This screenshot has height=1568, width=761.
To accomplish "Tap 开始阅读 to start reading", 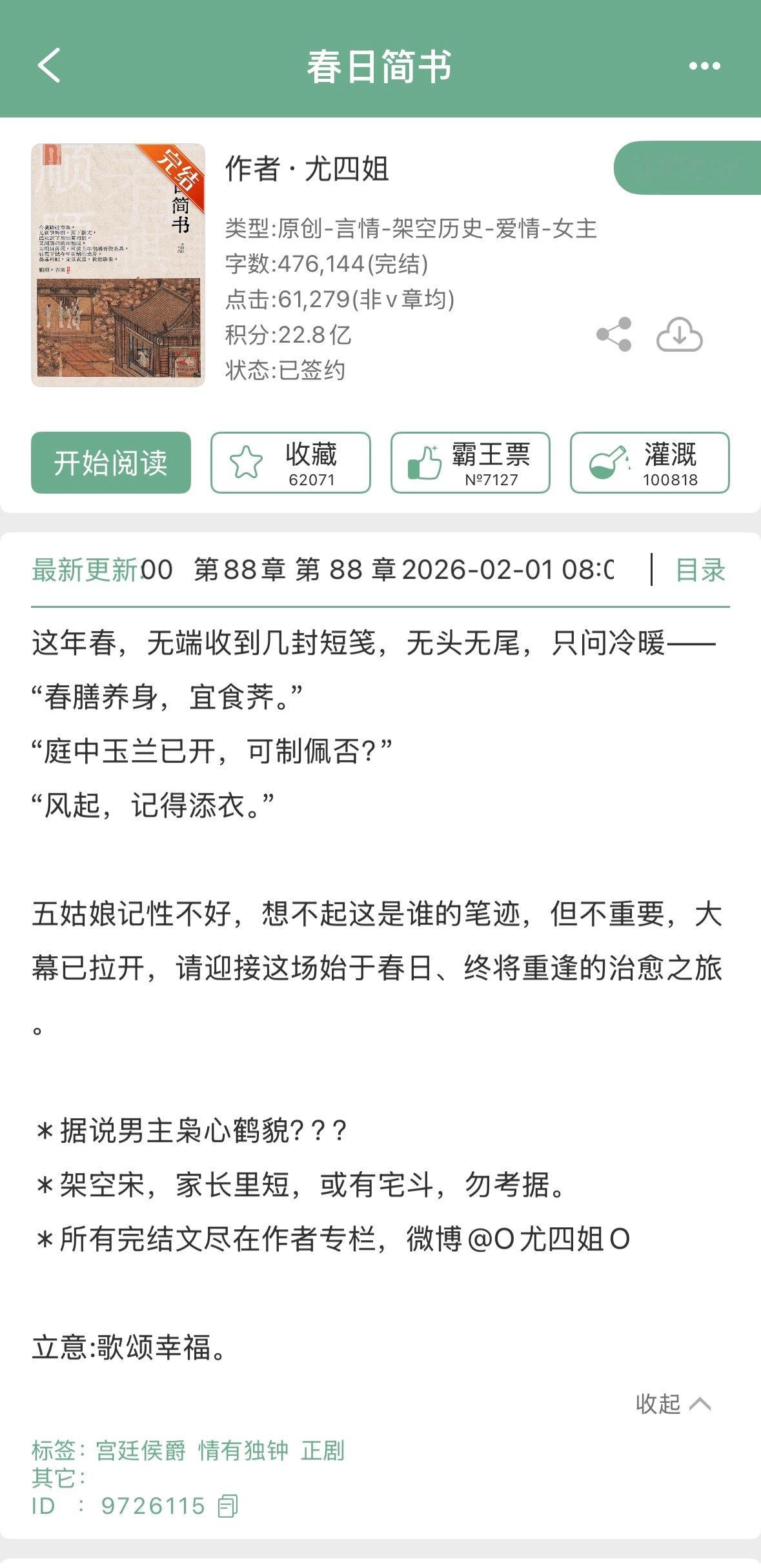I will pos(111,462).
